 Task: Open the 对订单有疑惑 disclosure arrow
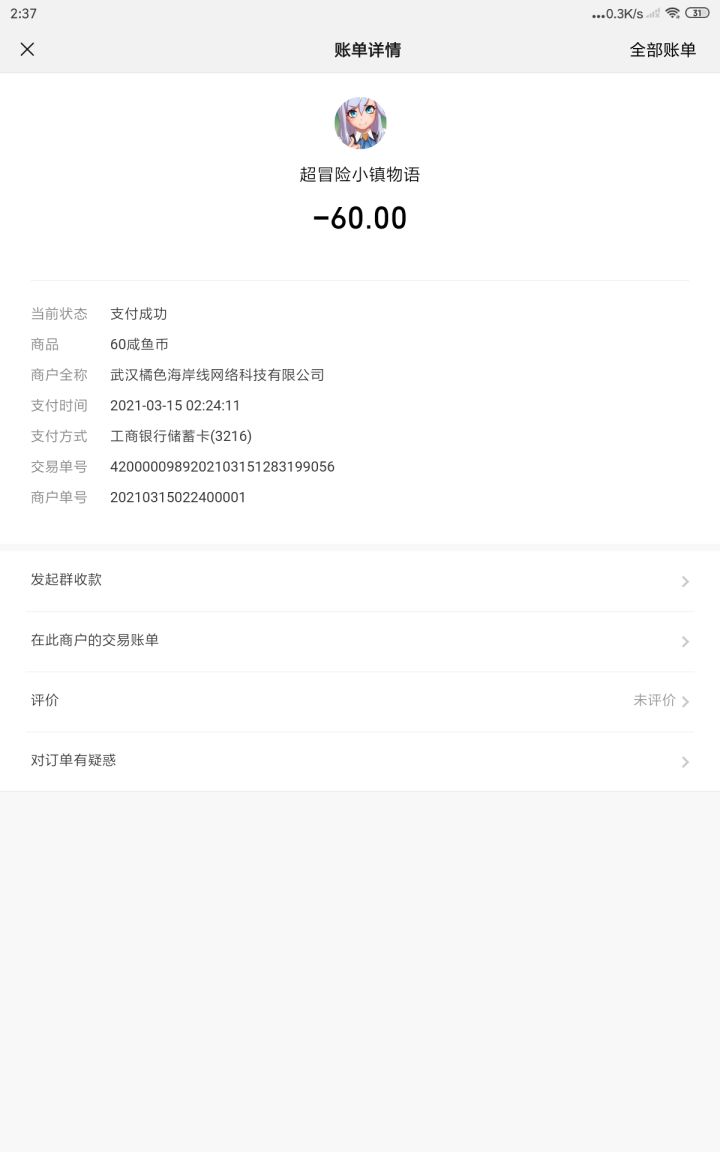(685, 761)
